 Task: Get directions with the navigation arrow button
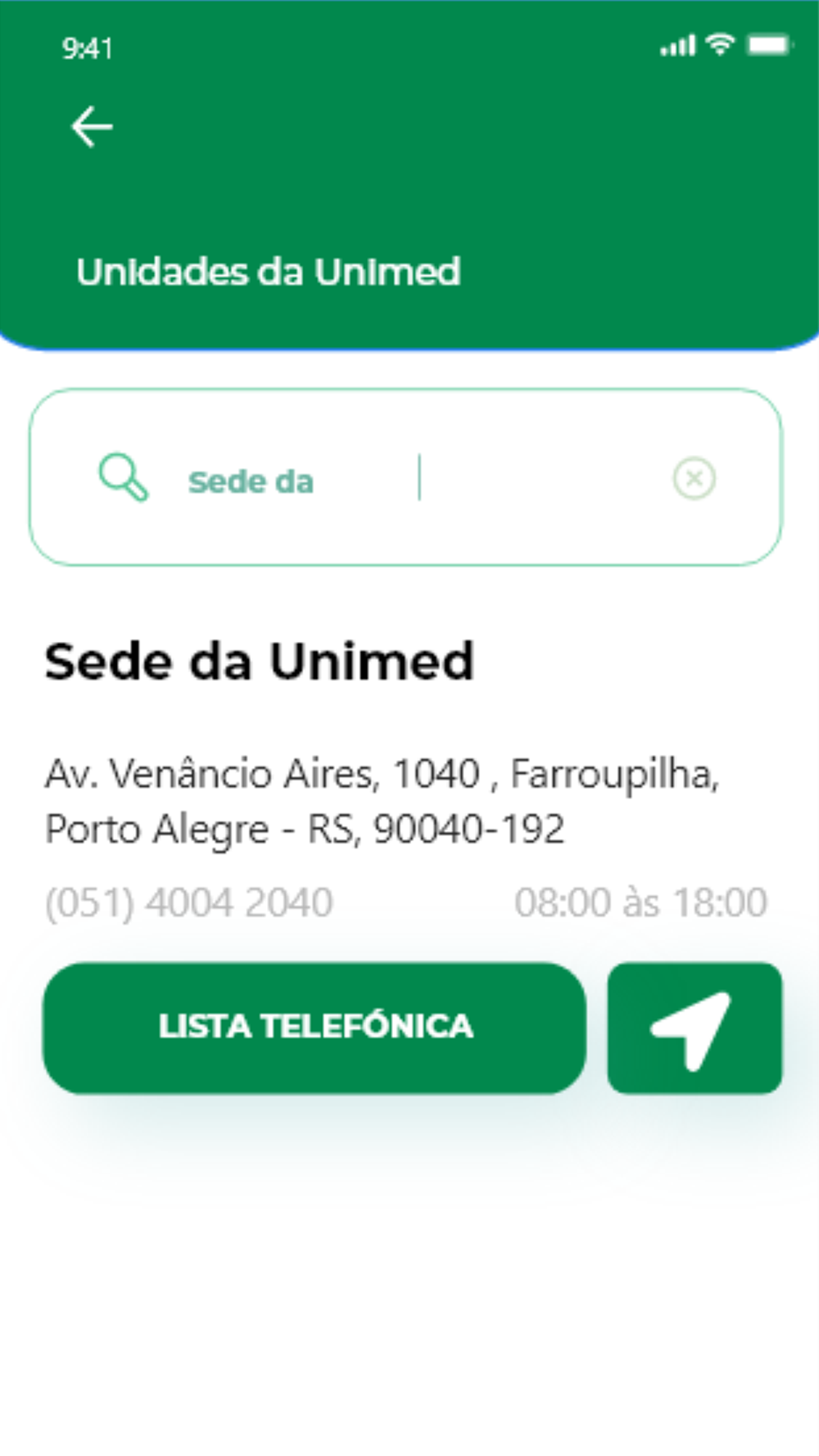[695, 1028]
